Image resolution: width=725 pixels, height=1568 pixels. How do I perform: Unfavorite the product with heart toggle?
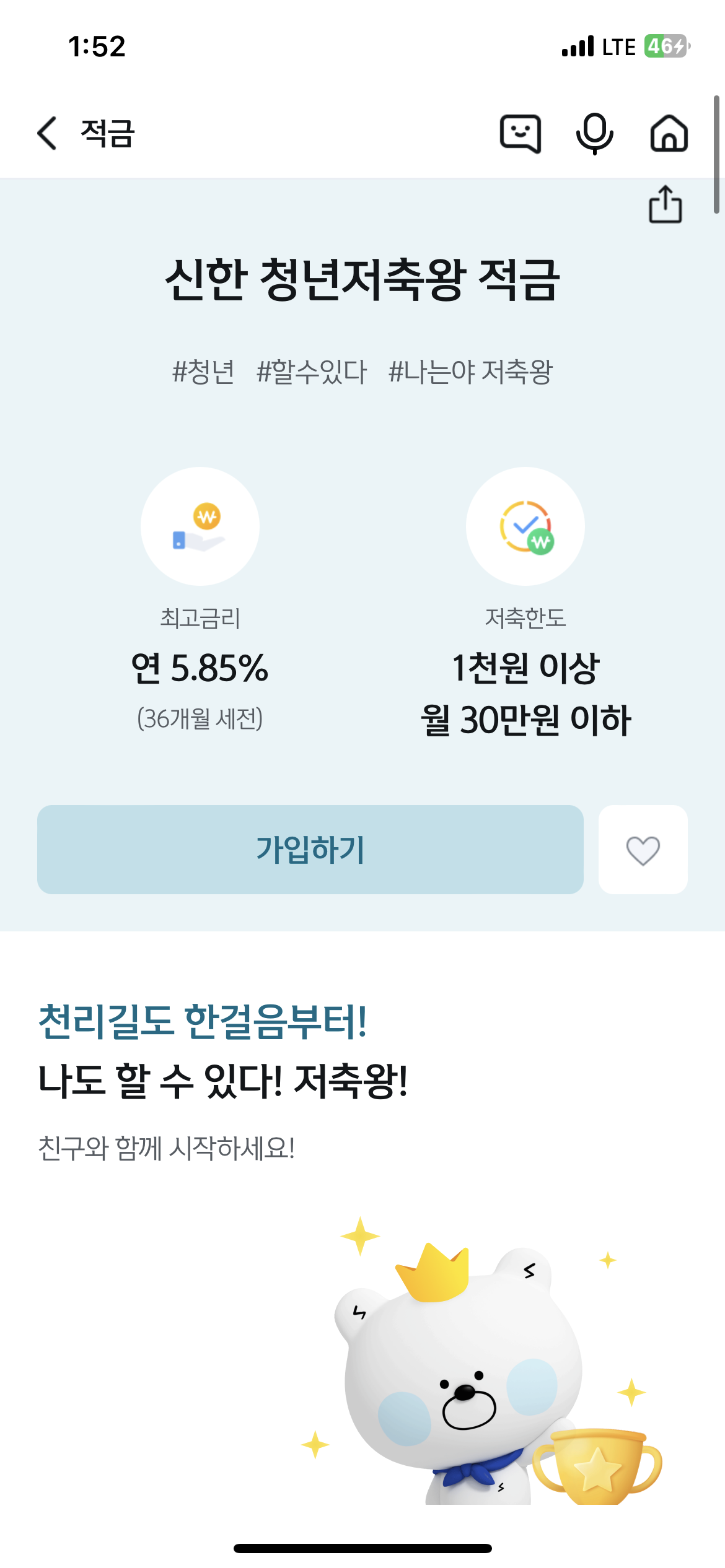point(643,850)
